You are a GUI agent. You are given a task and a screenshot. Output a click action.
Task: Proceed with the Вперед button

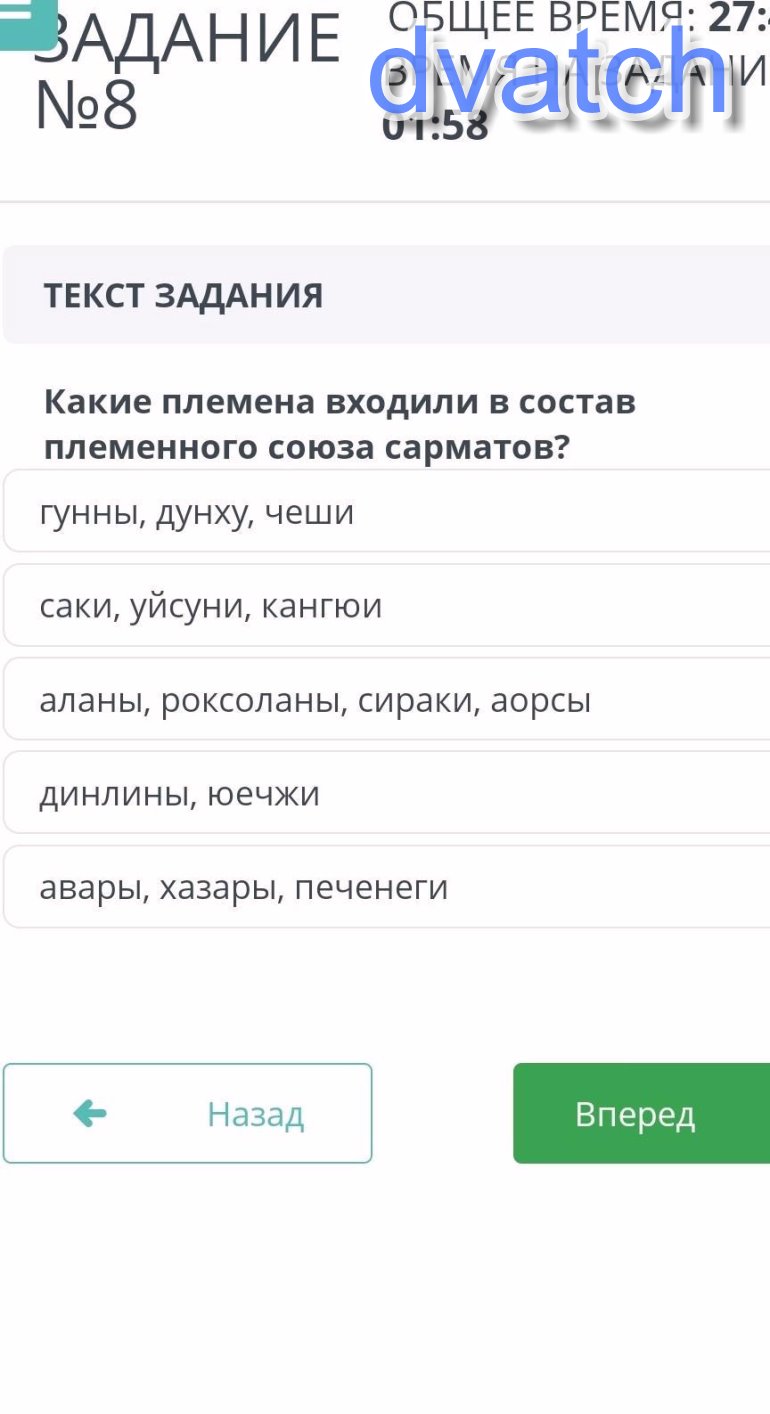pyautogui.click(x=640, y=1113)
